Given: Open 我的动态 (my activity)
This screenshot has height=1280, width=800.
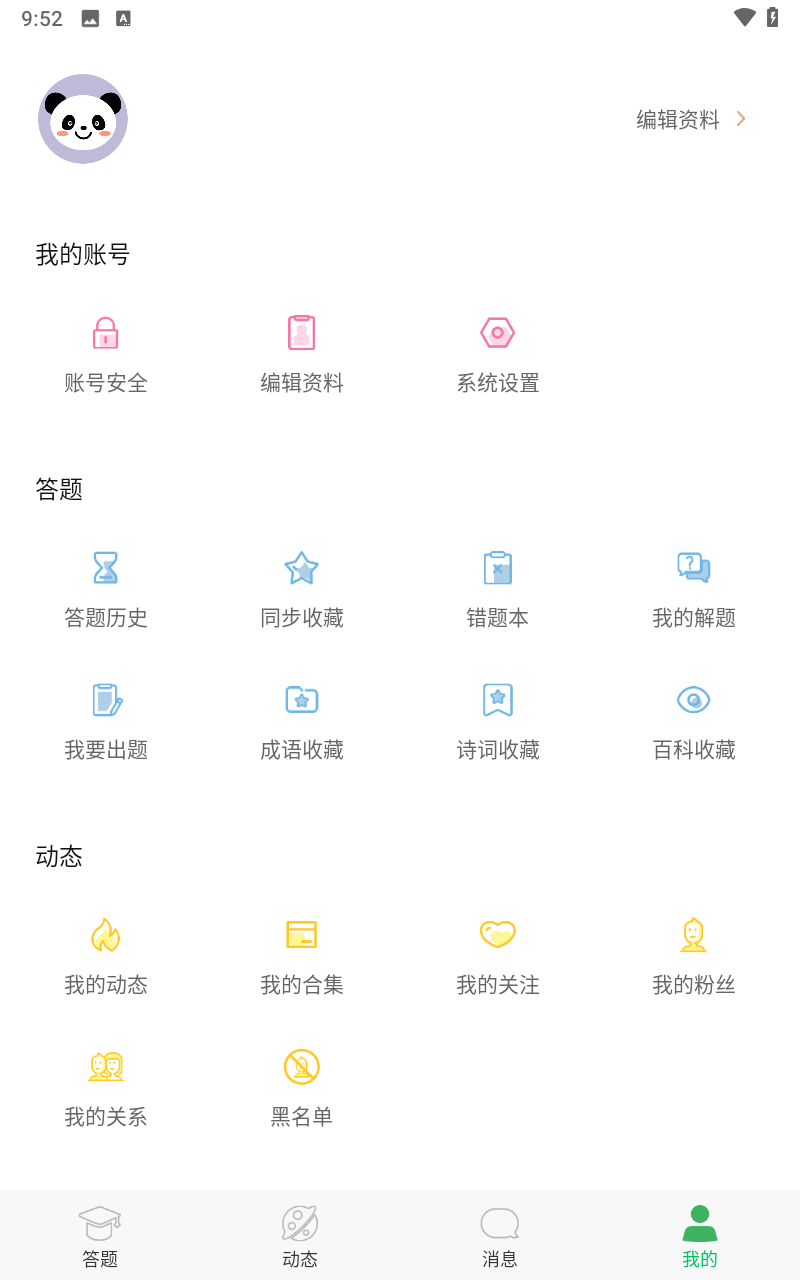Looking at the screenshot, I should point(105,957).
